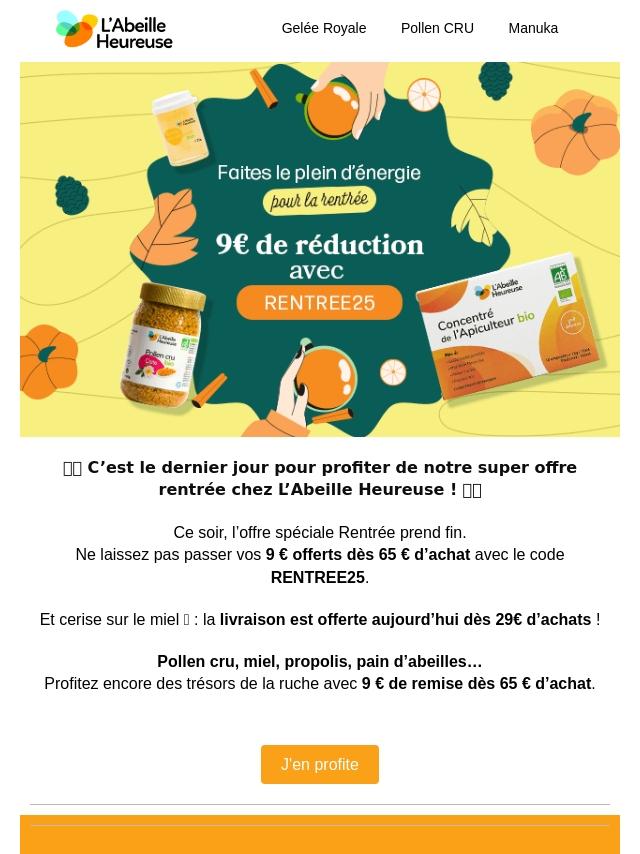
Task: Open the Gelée Royale link
Action: pyautogui.click(x=323, y=28)
